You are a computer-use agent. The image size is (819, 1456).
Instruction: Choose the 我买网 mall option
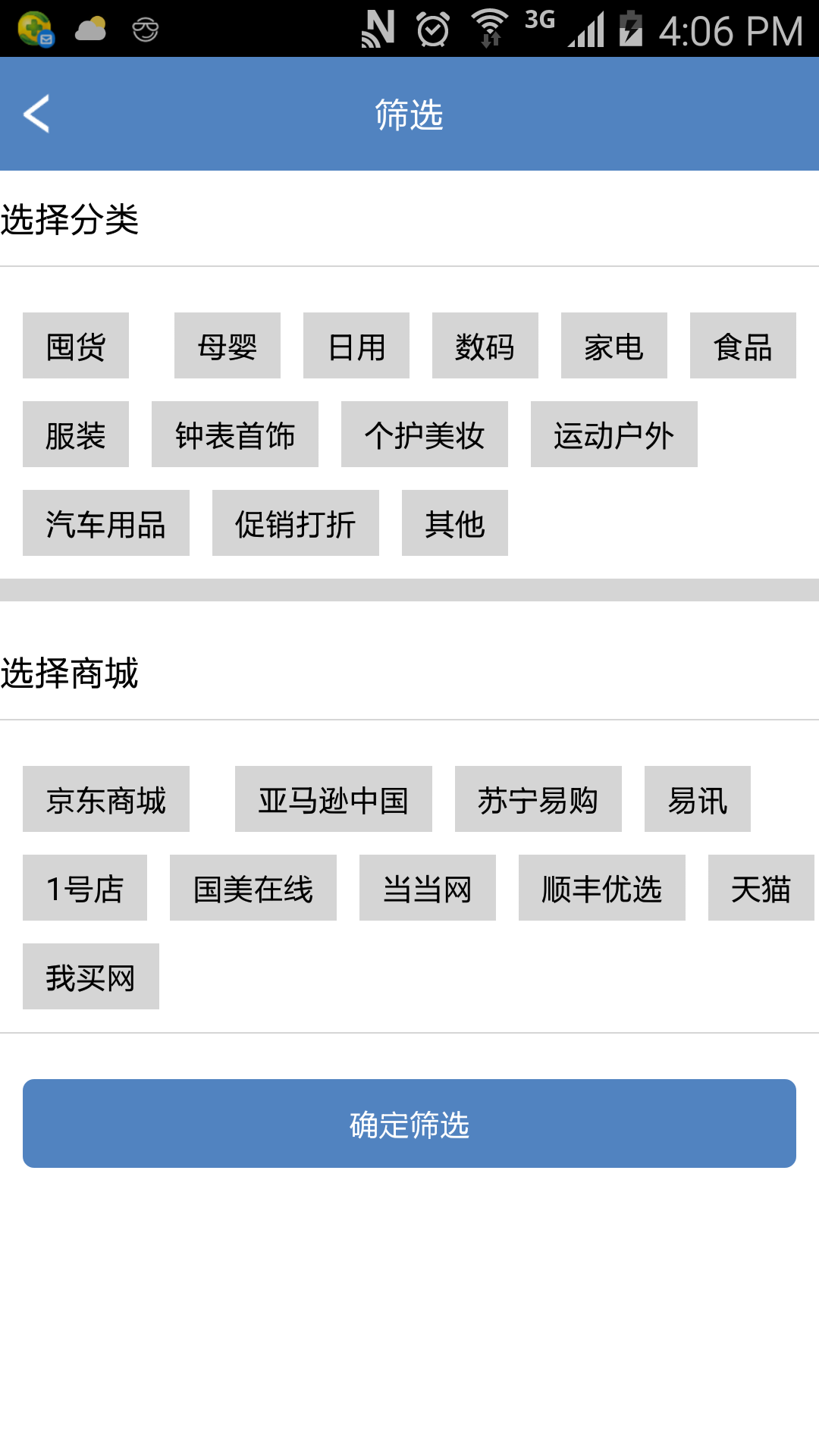(x=90, y=976)
